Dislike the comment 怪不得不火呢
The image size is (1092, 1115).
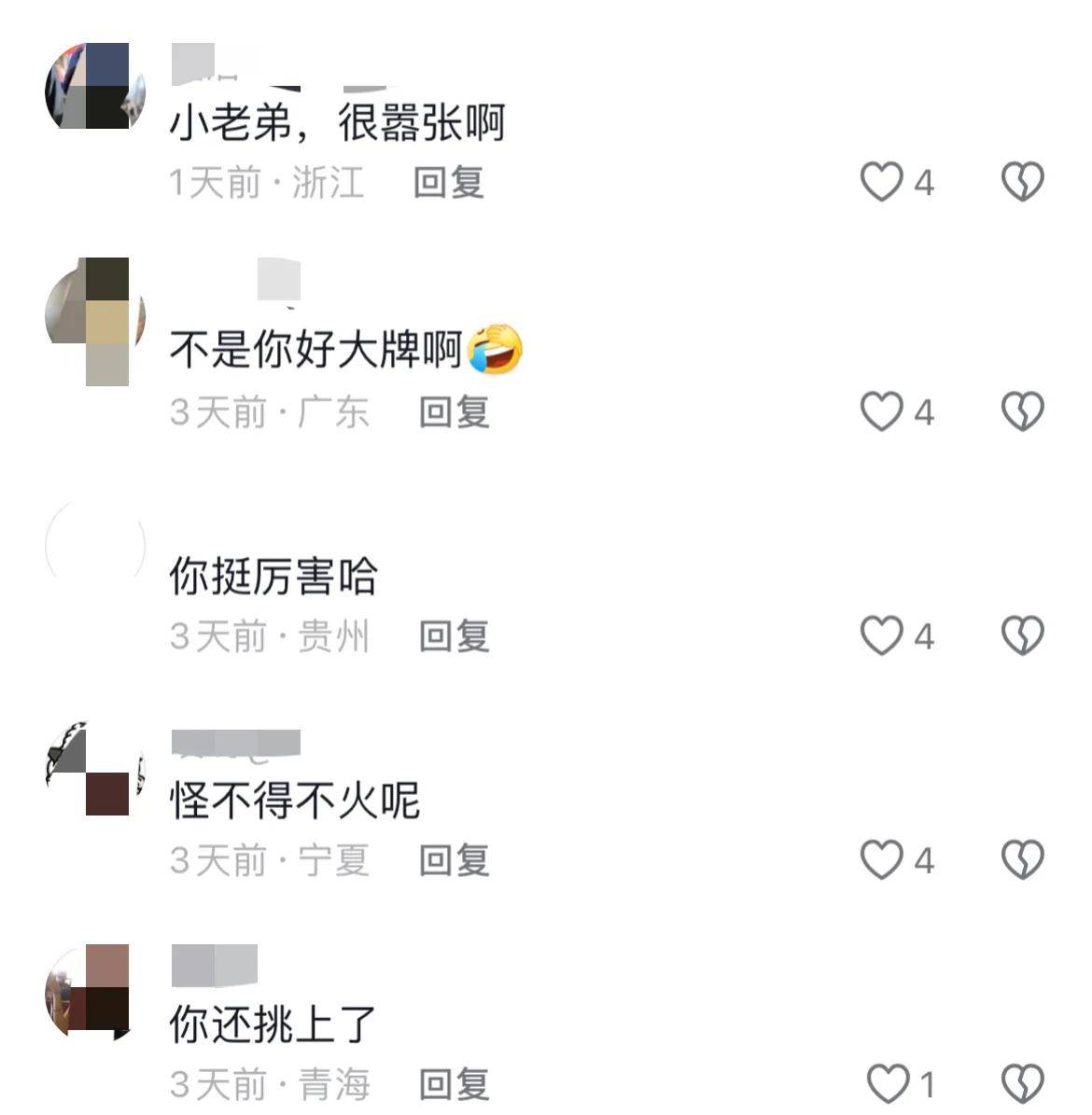[x=1022, y=860]
